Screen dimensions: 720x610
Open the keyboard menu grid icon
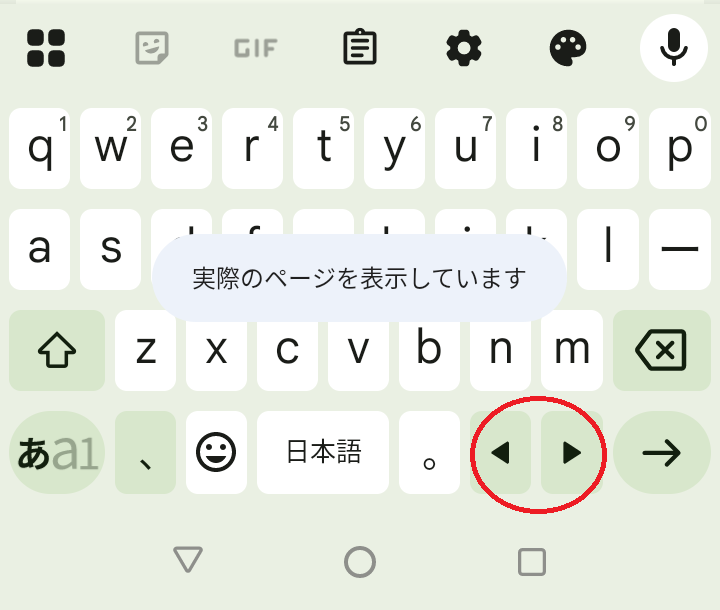pos(46,47)
